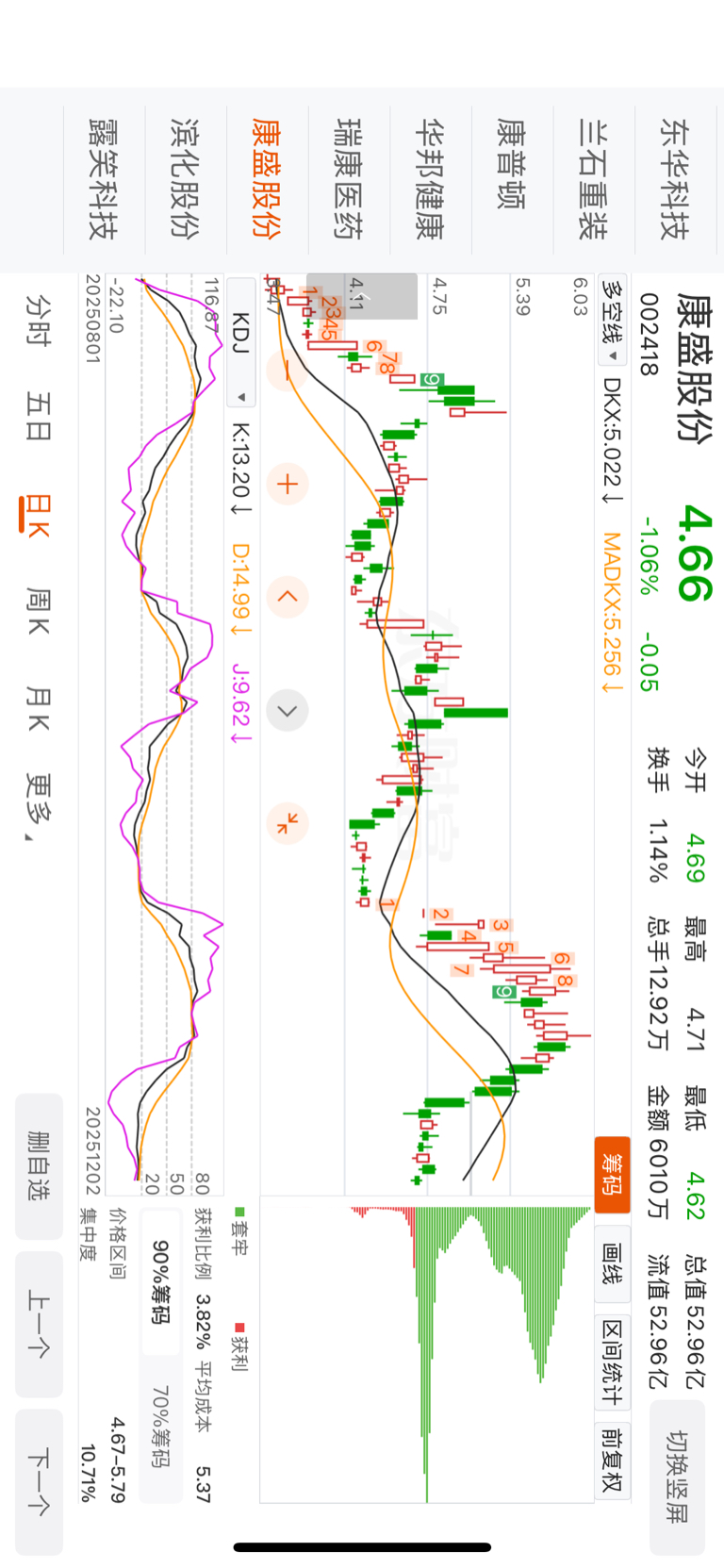Switch to the 分时 chart tab
The image size is (724, 1568).
coord(38,321)
